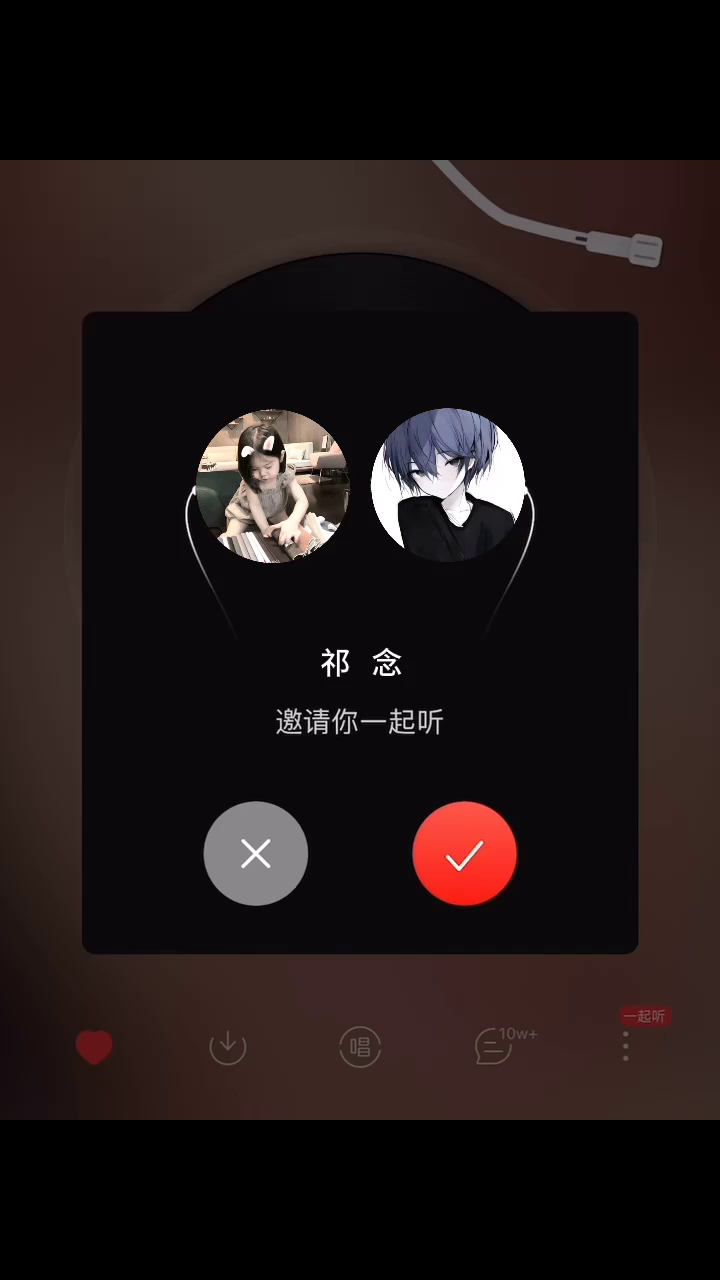Decline the invitation with the gray X

(x=256, y=854)
